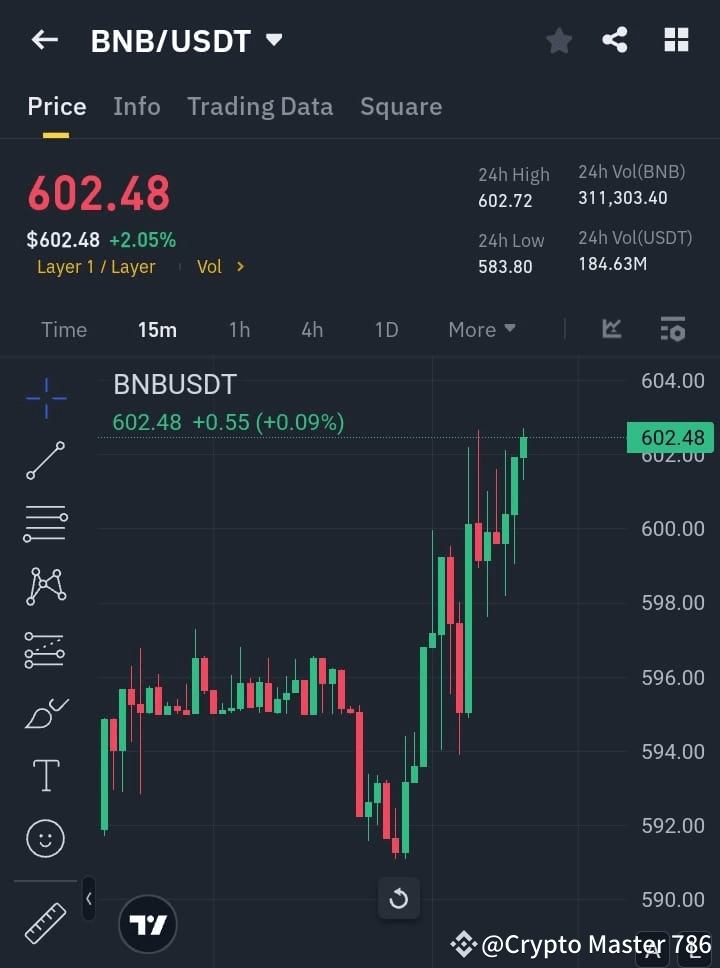This screenshot has width=720, height=968.
Task: Select the text annotation tool
Action: [x=45, y=775]
